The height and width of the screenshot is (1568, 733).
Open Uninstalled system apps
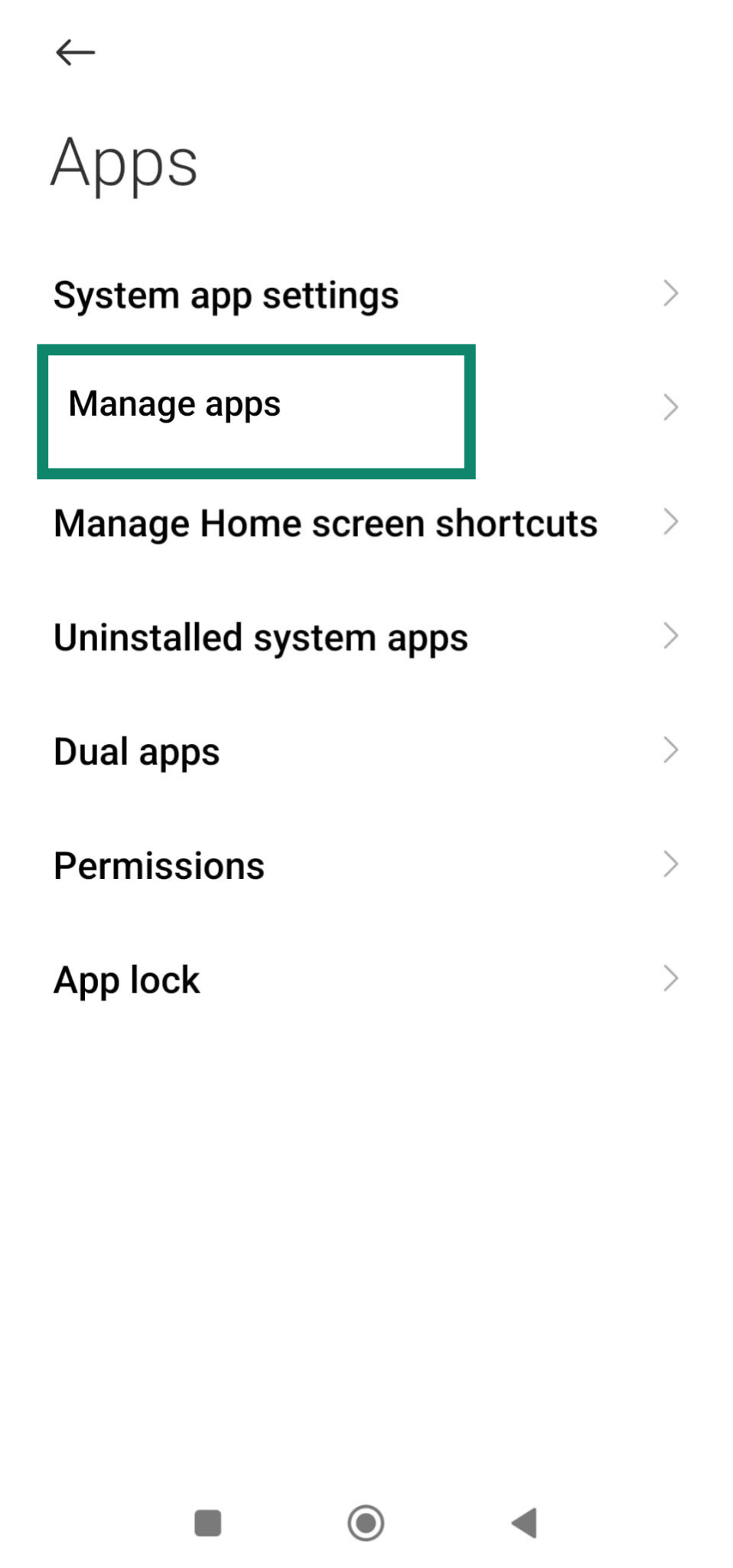[x=260, y=636]
